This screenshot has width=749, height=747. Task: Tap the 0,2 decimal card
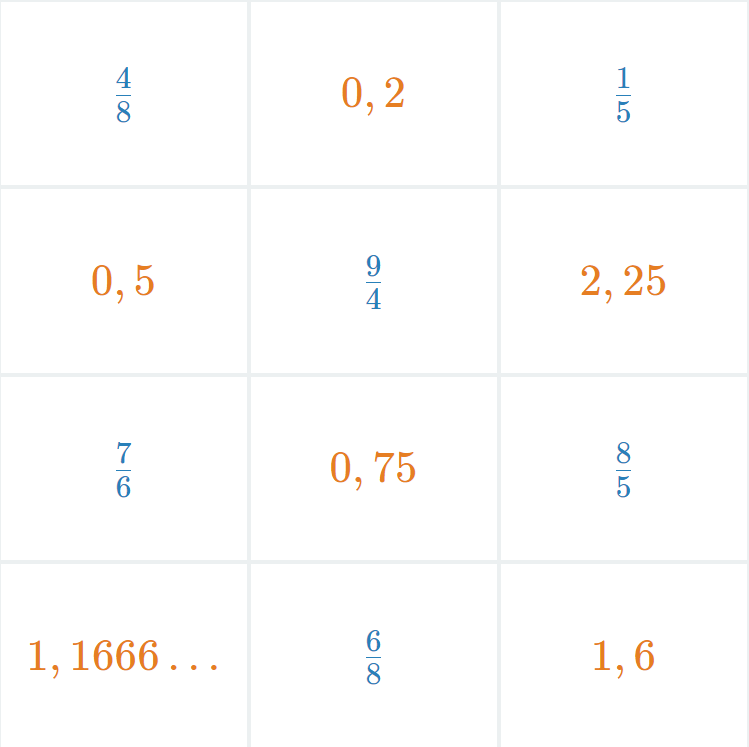pos(373,94)
